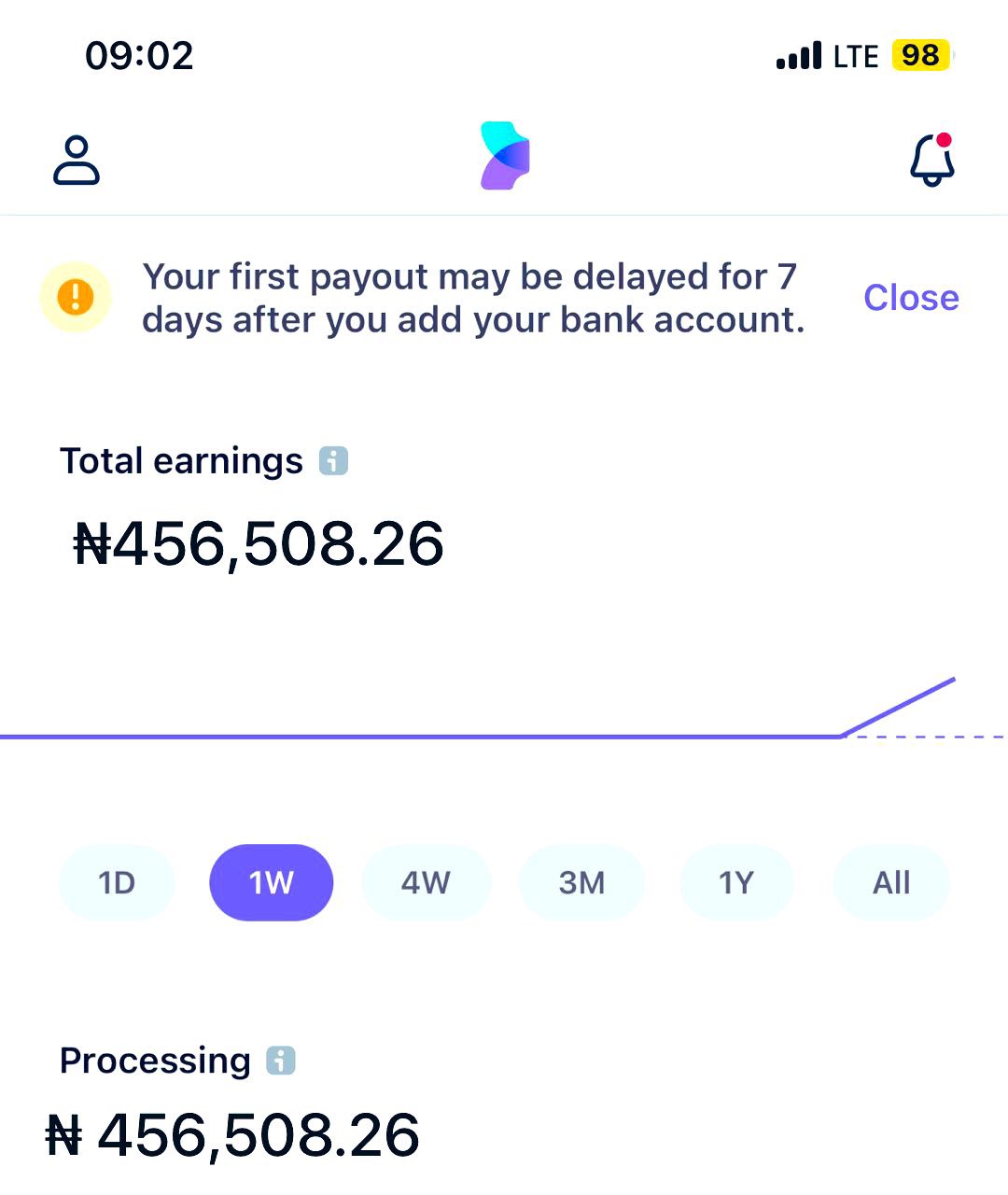Open the profile icon

coord(77,161)
